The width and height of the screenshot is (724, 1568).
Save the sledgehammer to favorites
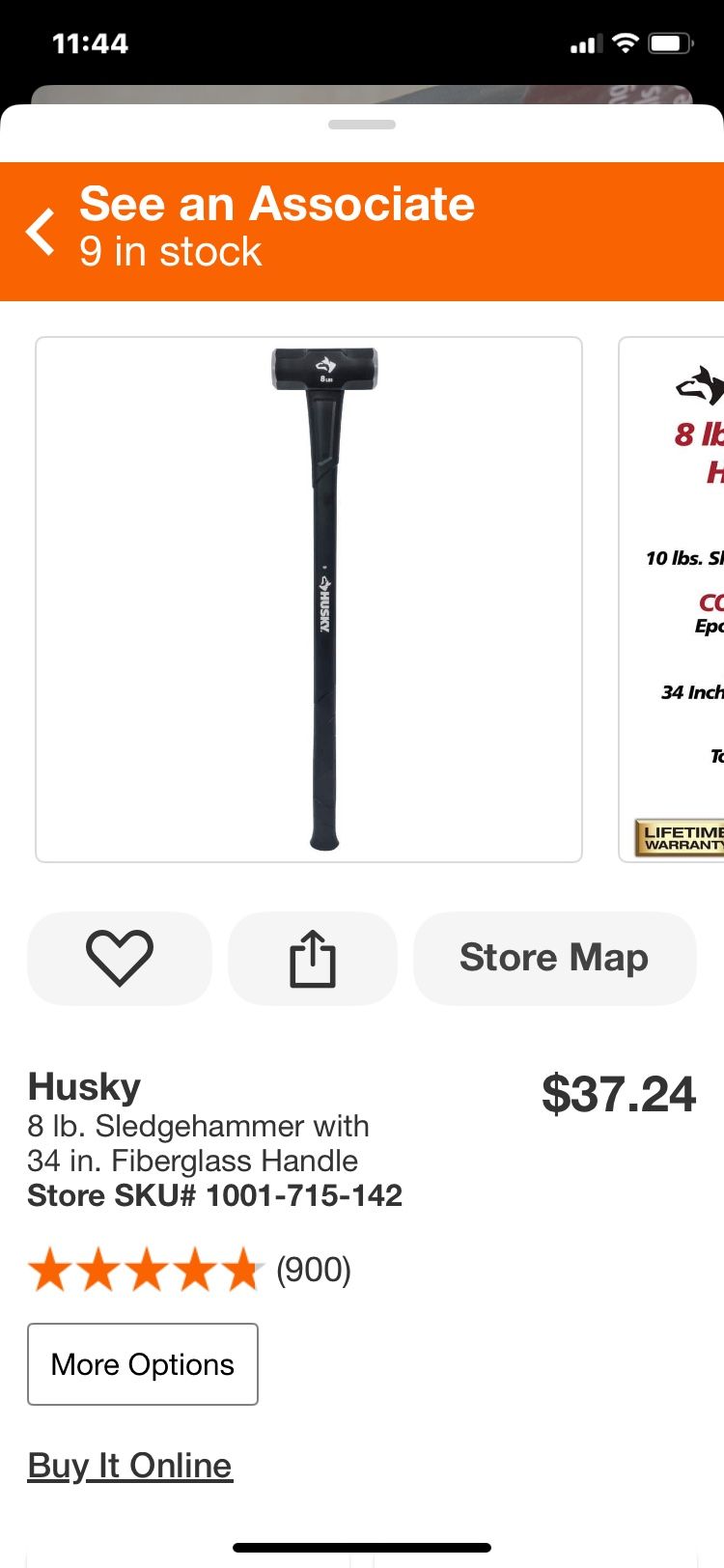click(120, 958)
